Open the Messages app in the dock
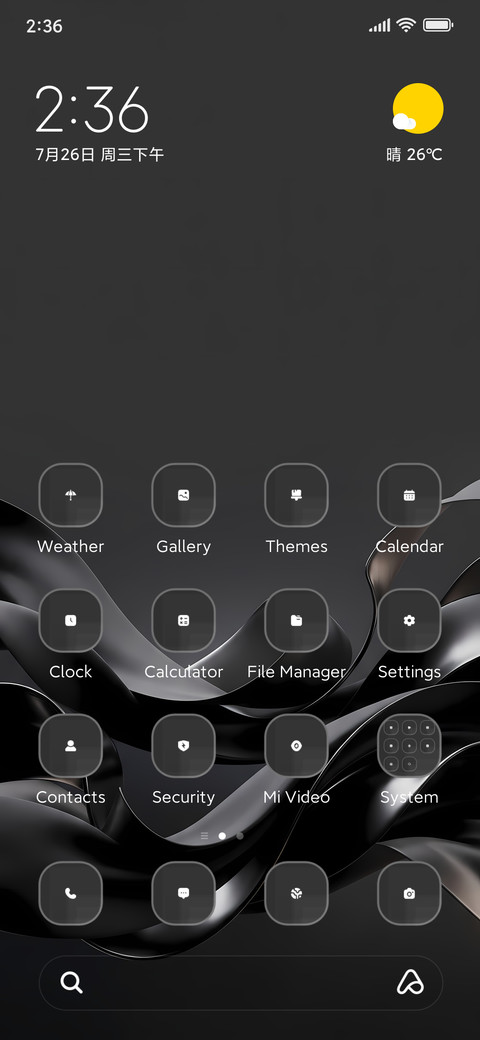480x1040 pixels. coord(184,893)
